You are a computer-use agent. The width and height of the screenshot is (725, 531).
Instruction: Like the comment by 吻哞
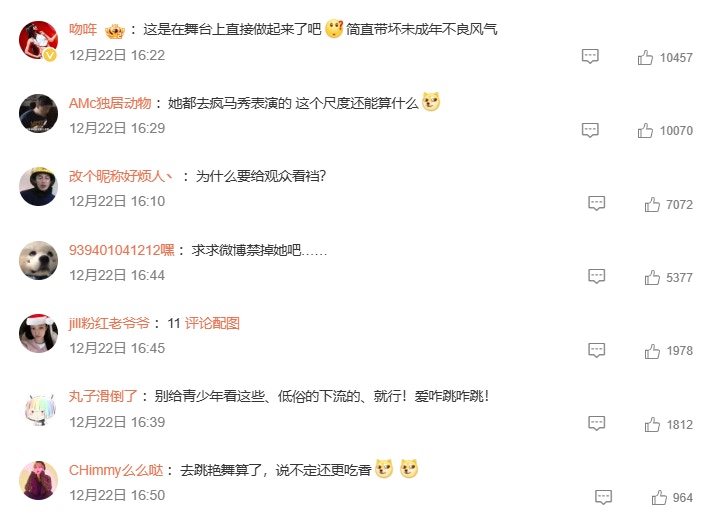[646, 57]
